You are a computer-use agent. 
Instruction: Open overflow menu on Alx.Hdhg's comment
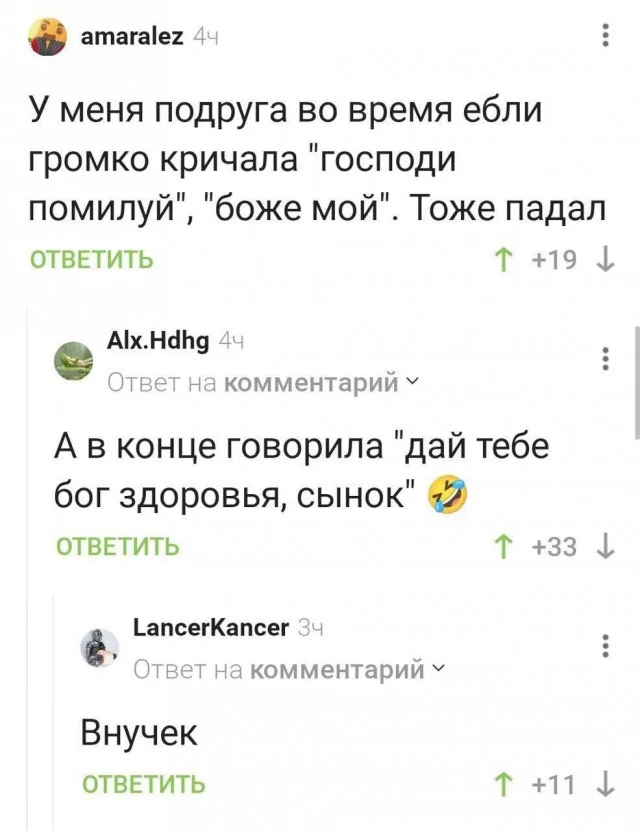coord(605,360)
